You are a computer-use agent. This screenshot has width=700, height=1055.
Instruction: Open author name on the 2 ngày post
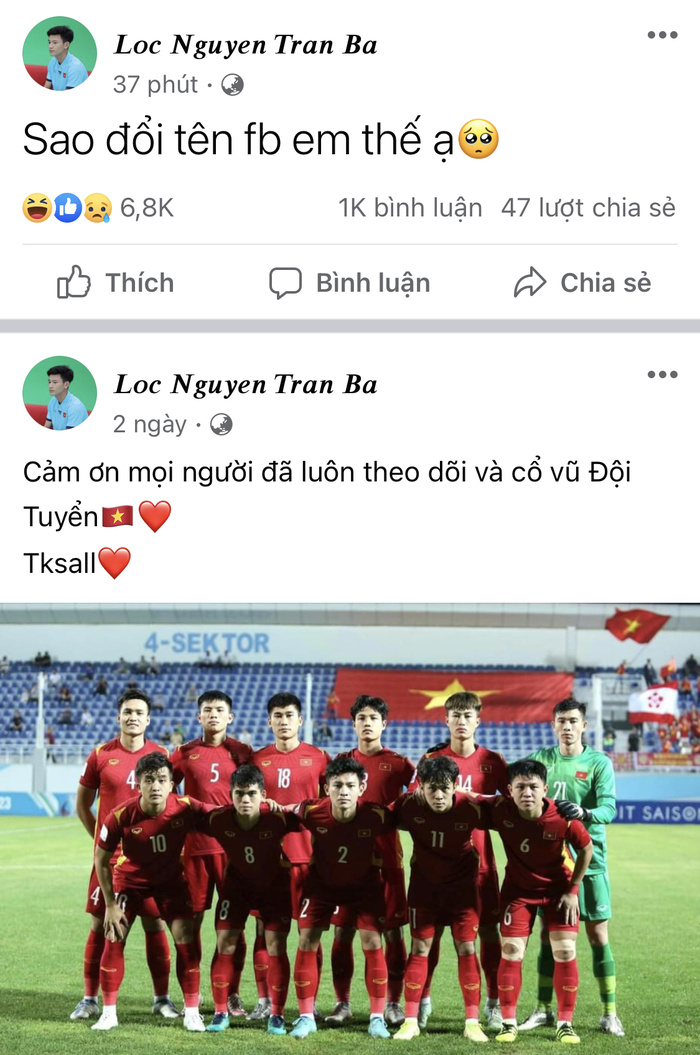pyautogui.click(x=246, y=384)
